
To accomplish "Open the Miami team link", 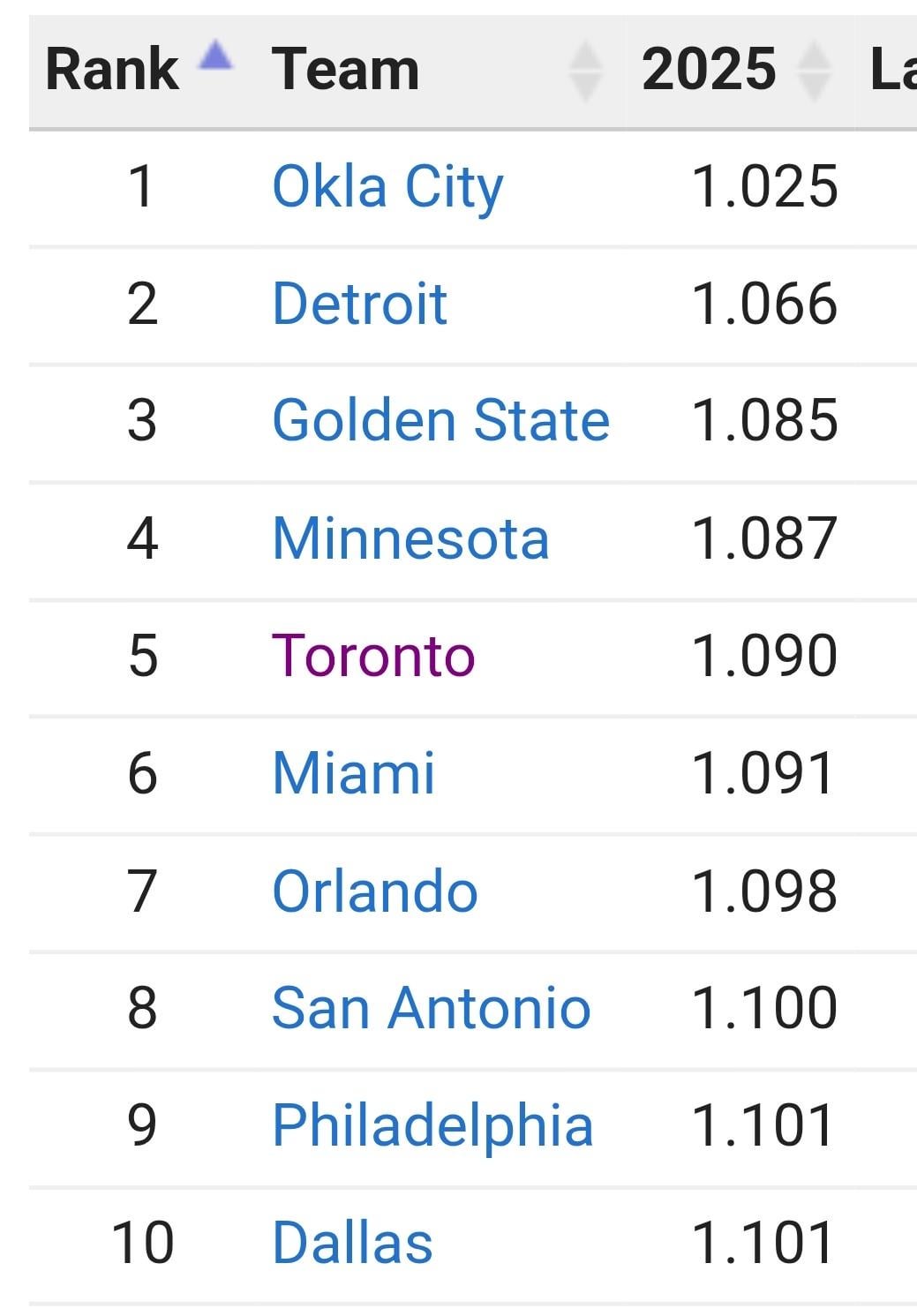I will pyautogui.click(x=353, y=773).
